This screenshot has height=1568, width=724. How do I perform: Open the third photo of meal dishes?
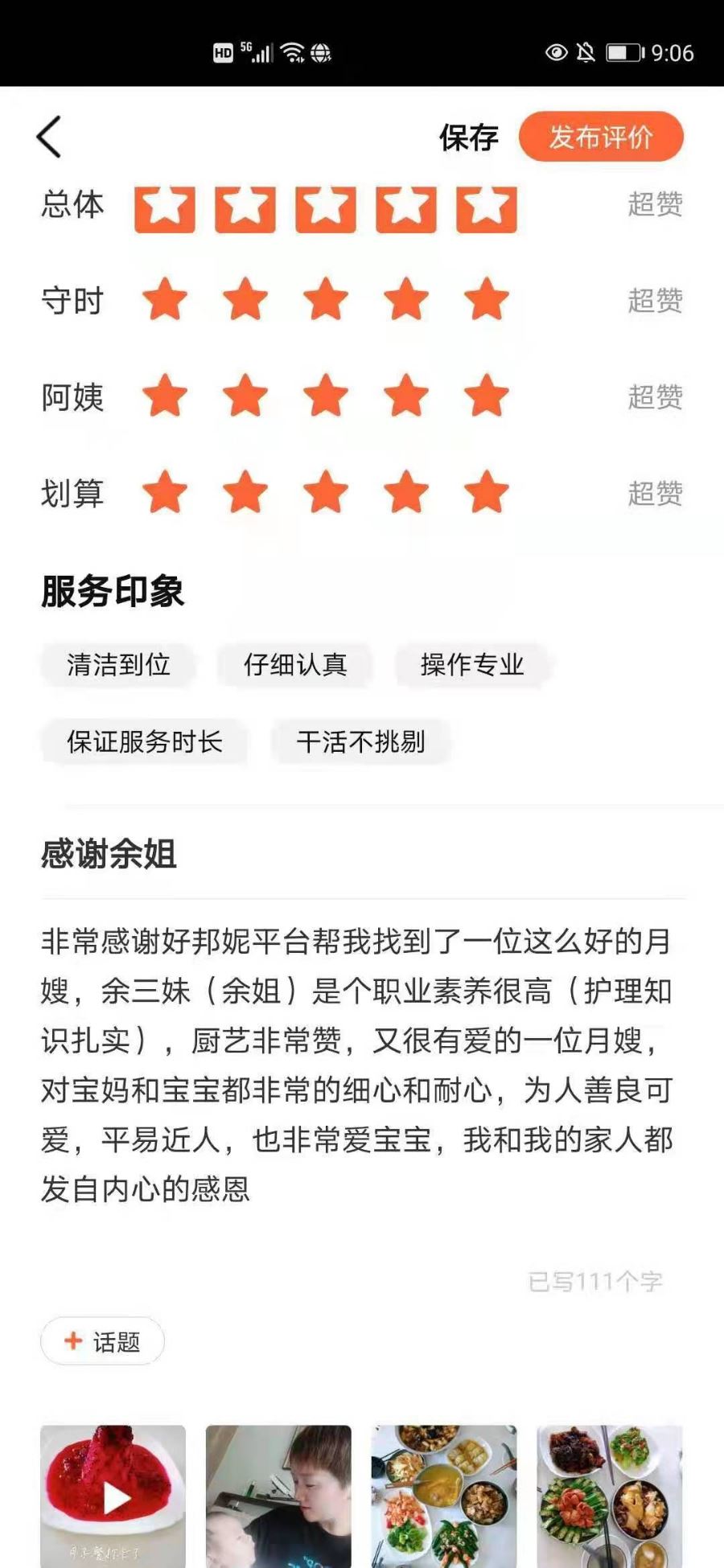point(444,1496)
